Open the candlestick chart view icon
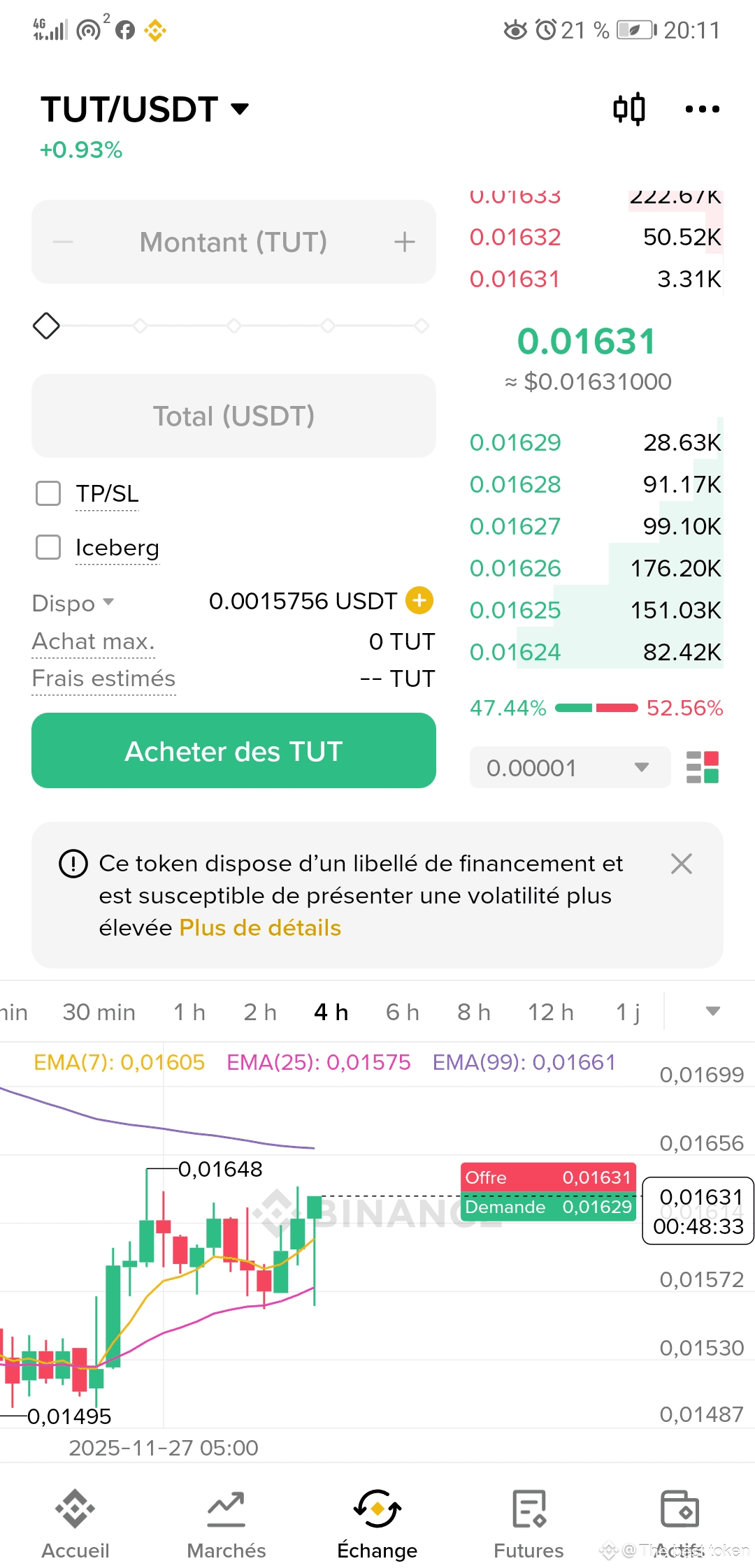This screenshot has height=1568, width=755. click(628, 109)
